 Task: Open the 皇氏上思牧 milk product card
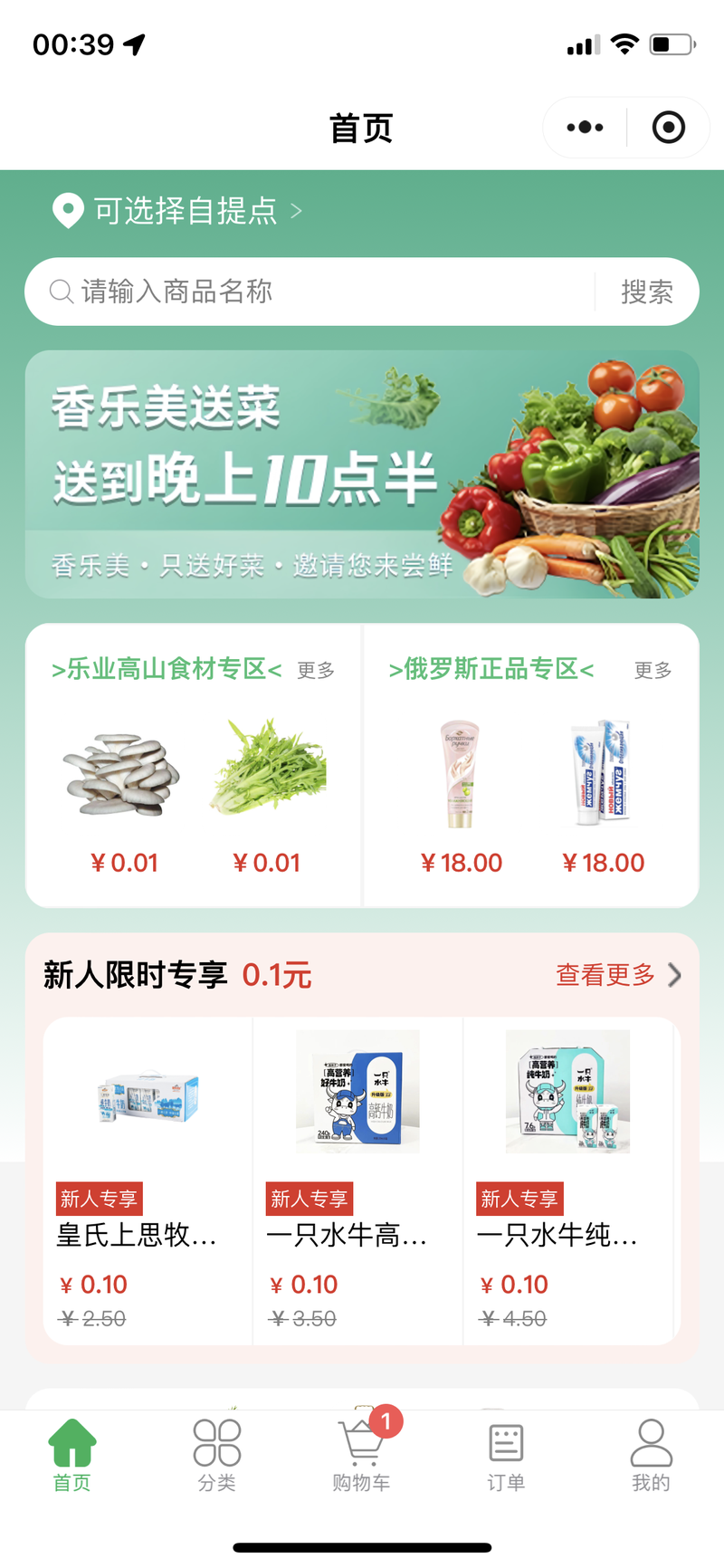click(x=148, y=1177)
